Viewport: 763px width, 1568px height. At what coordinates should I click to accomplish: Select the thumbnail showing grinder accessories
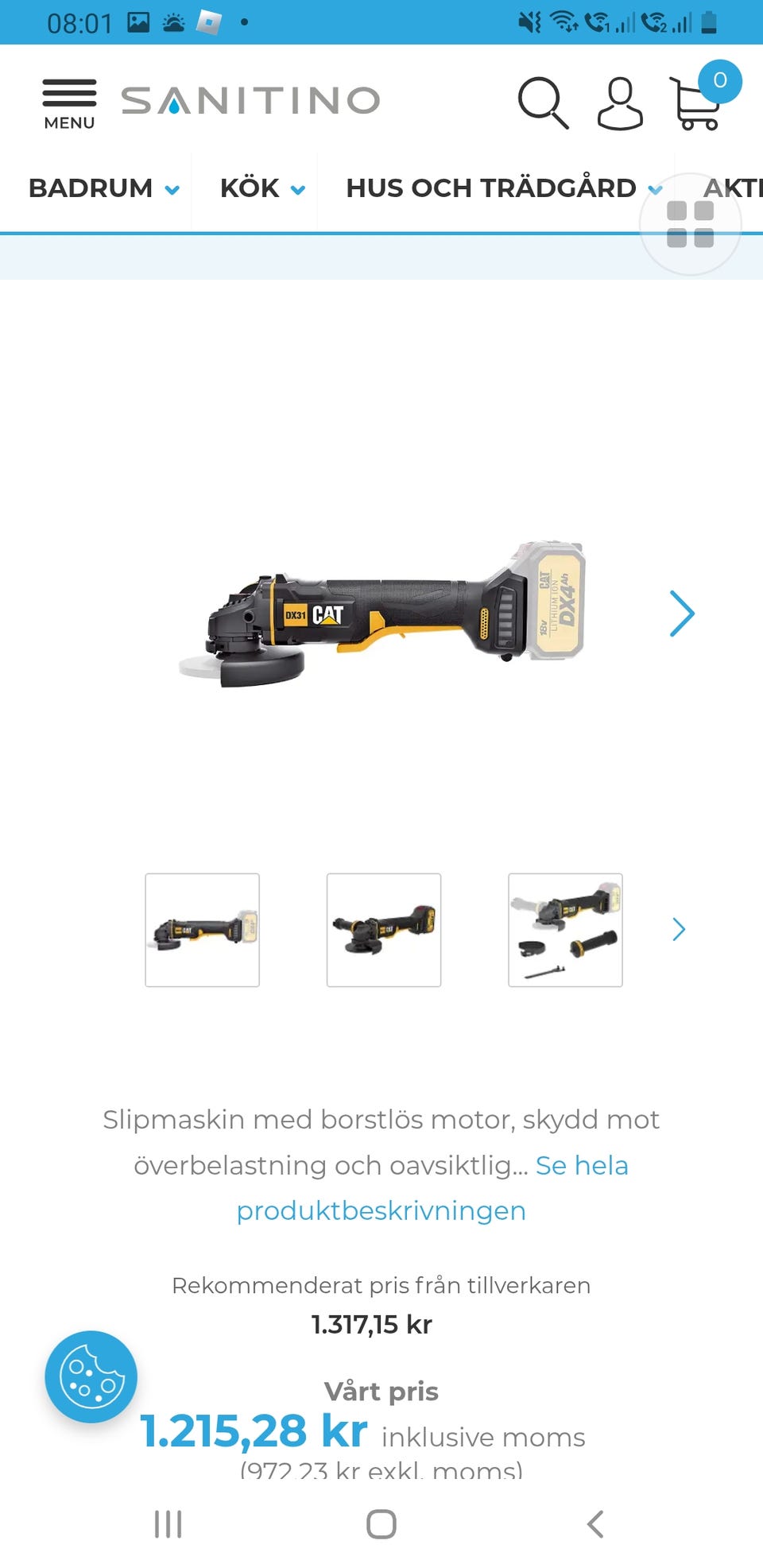(565, 930)
